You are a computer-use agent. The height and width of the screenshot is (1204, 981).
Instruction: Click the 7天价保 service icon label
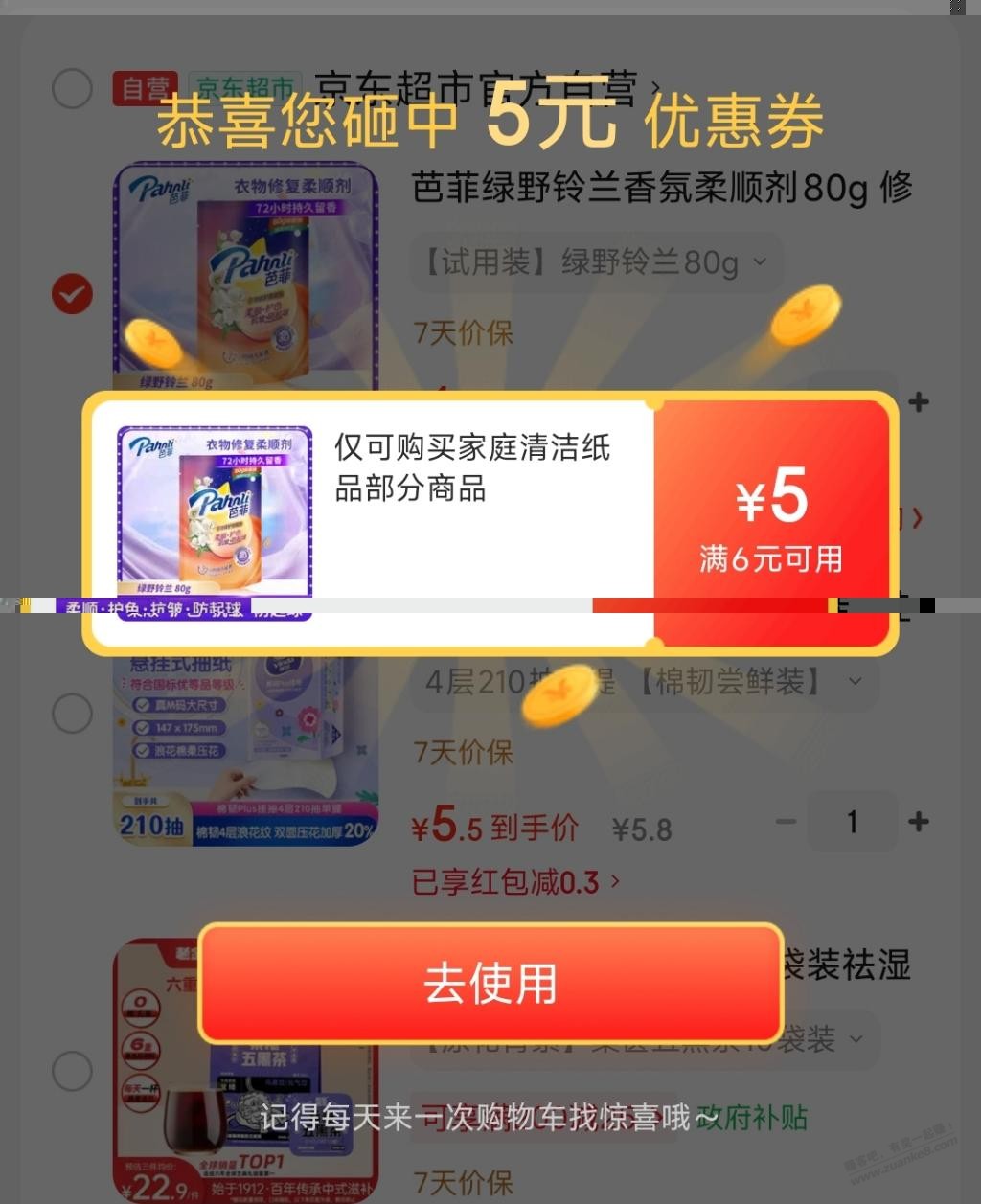(x=464, y=333)
